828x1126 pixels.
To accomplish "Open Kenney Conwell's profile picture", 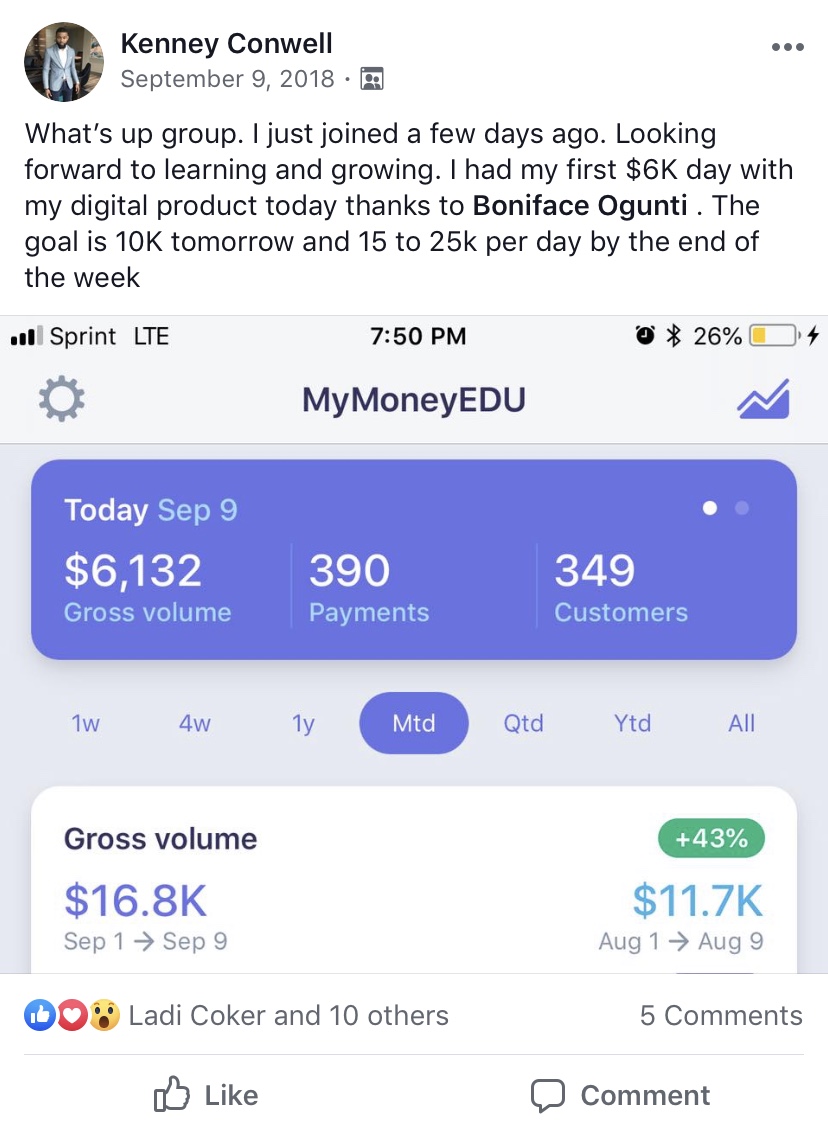I will 63,62.
